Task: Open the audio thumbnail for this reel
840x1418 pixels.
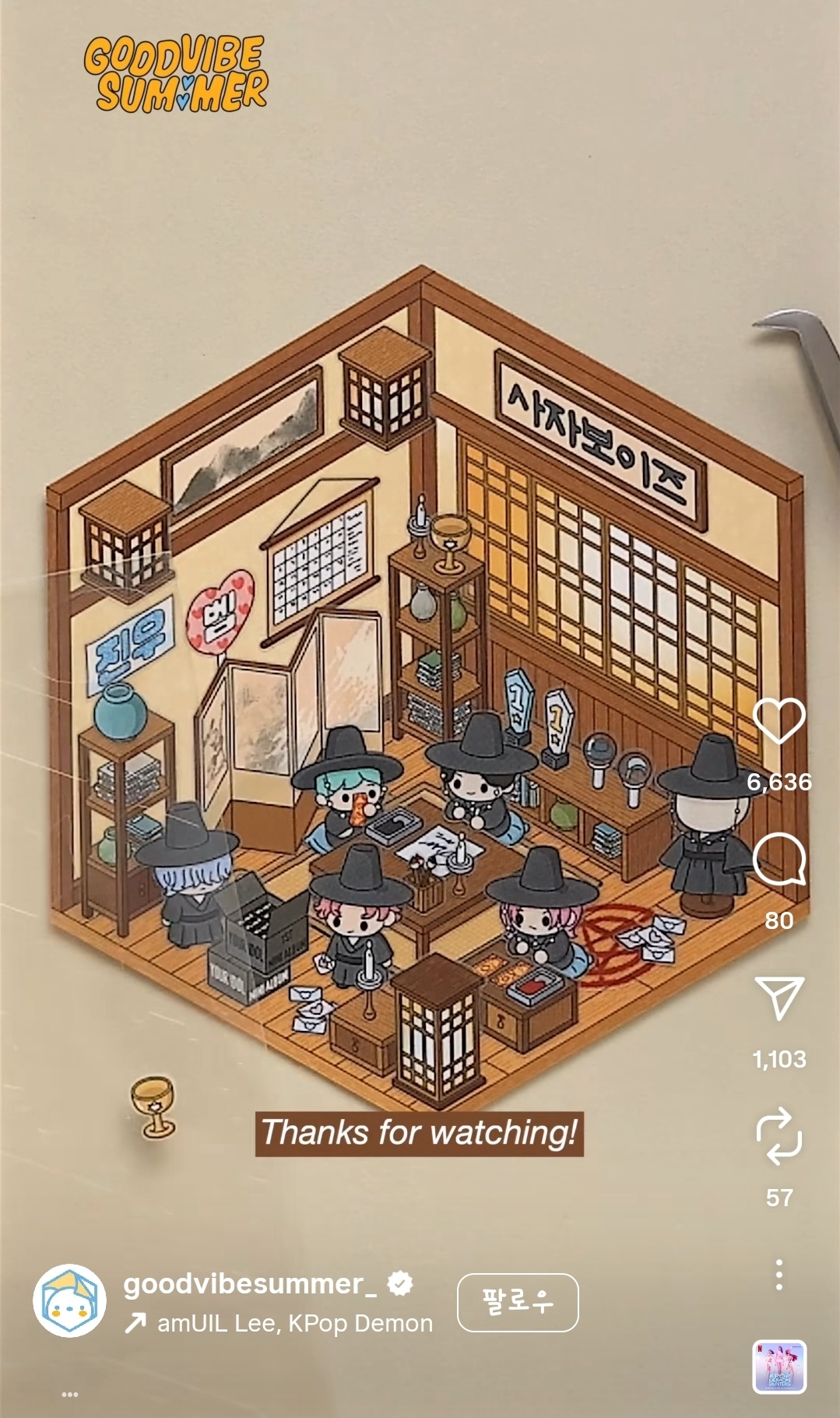Action: tap(779, 1367)
